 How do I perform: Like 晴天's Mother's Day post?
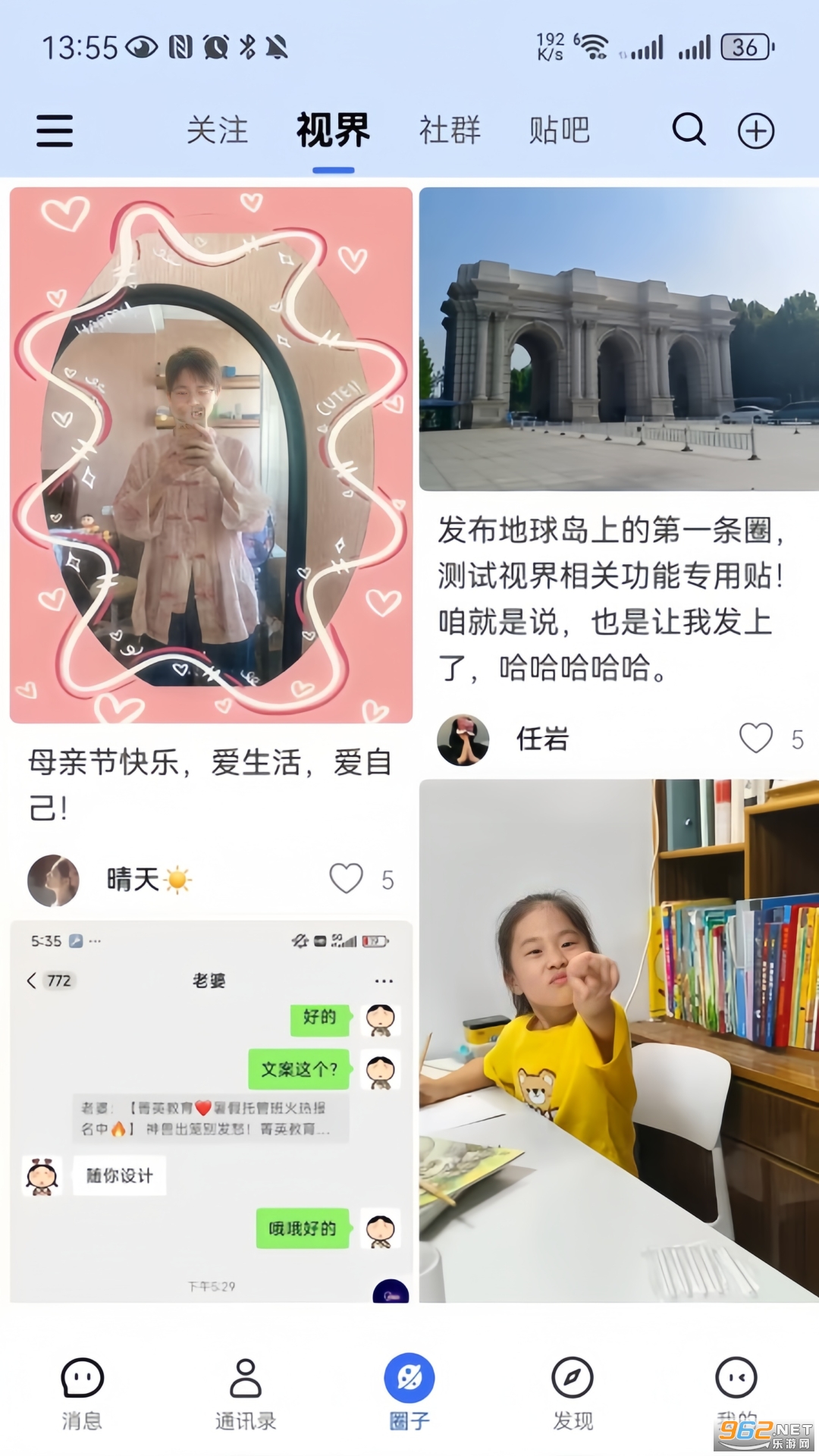(x=347, y=879)
